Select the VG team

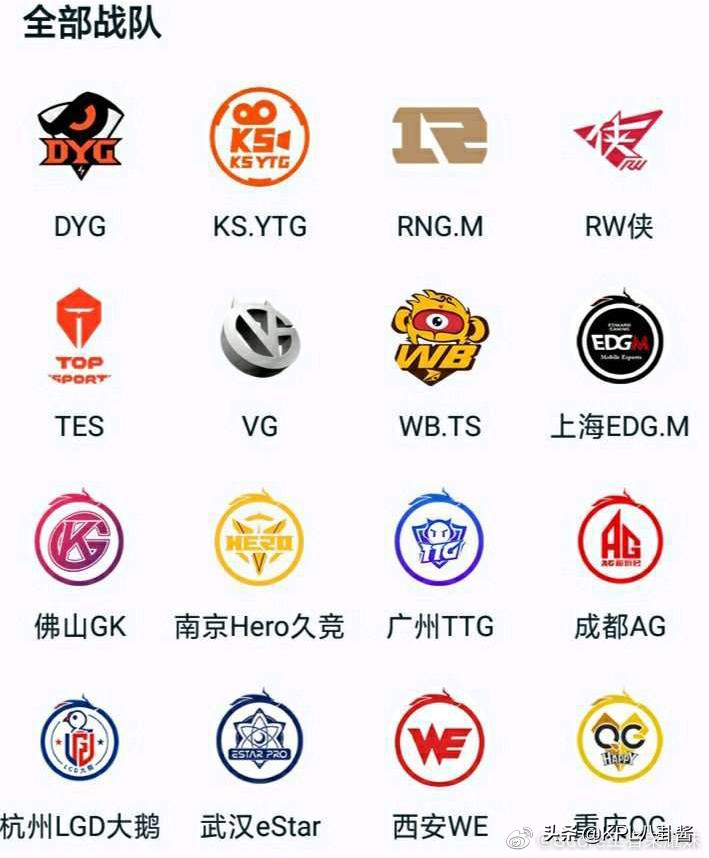[x=259, y=338]
